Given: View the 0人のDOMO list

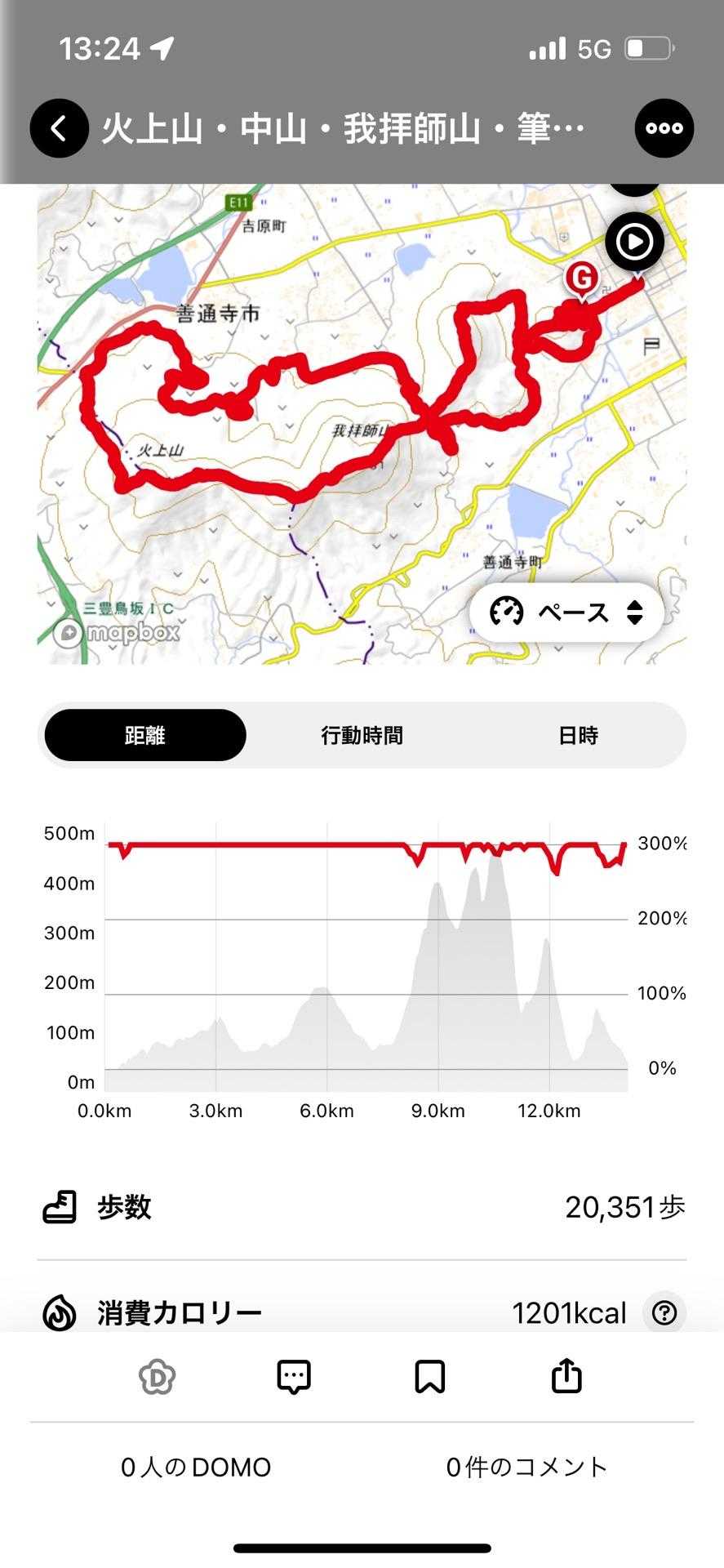Looking at the screenshot, I should [196, 1468].
